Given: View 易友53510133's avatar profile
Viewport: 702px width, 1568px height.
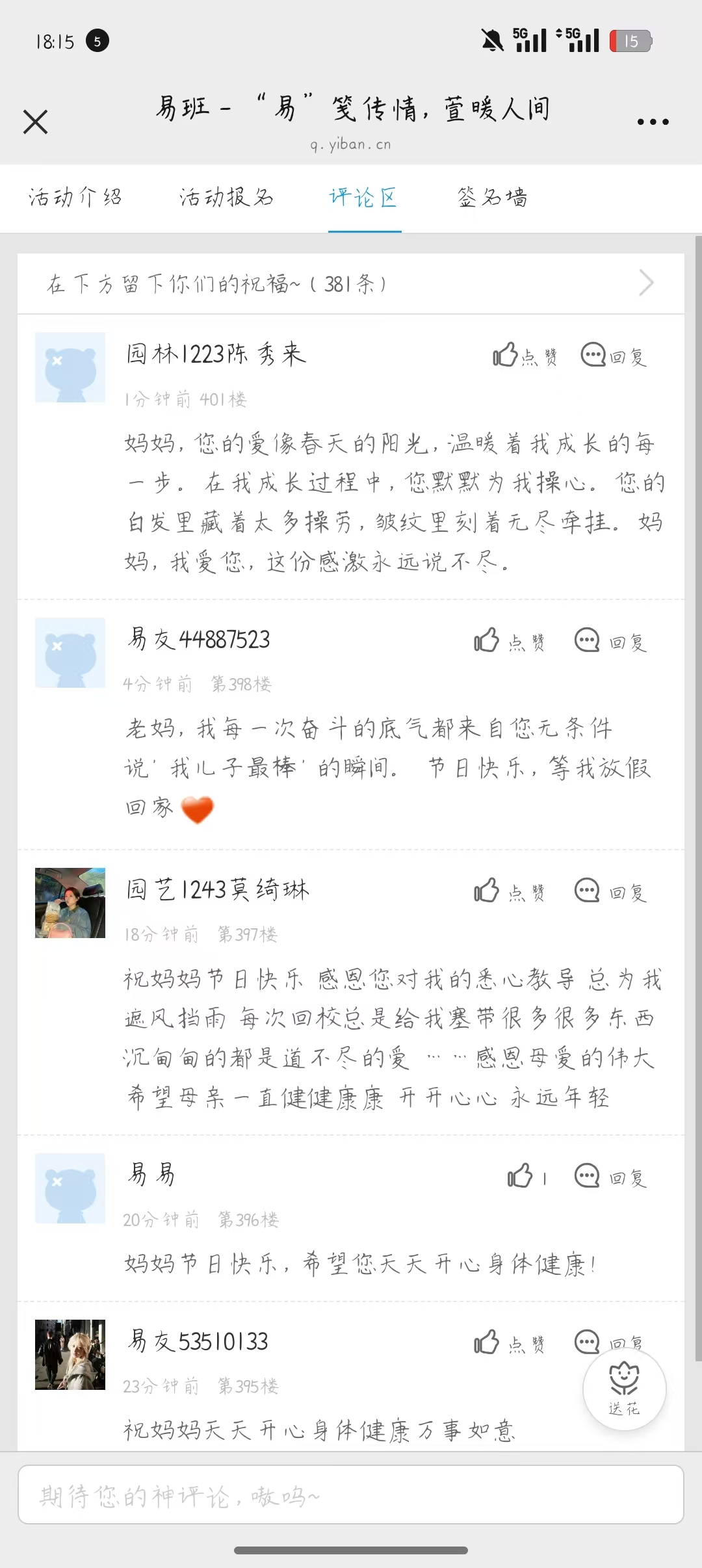Looking at the screenshot, I should point(70,1355).
